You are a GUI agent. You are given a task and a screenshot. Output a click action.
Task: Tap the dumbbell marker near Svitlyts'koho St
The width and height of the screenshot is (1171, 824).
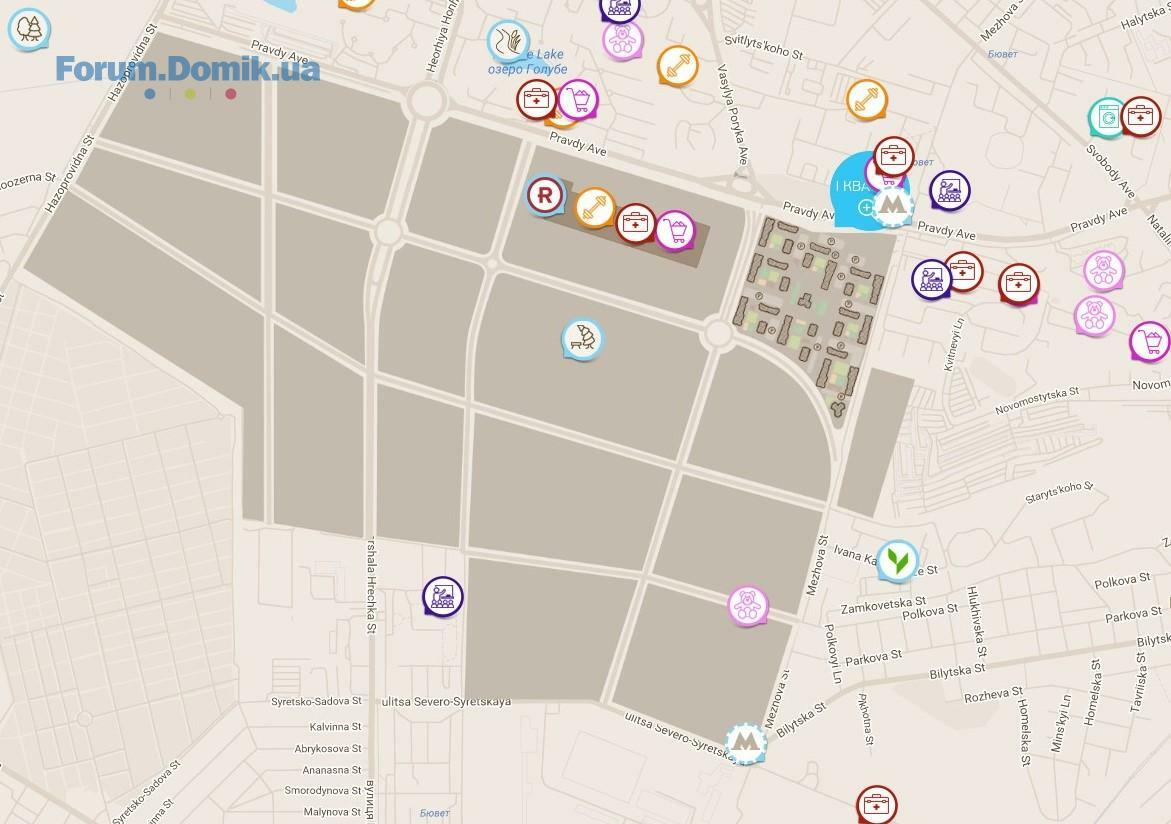pyautogui.click(x=677, y=66)
